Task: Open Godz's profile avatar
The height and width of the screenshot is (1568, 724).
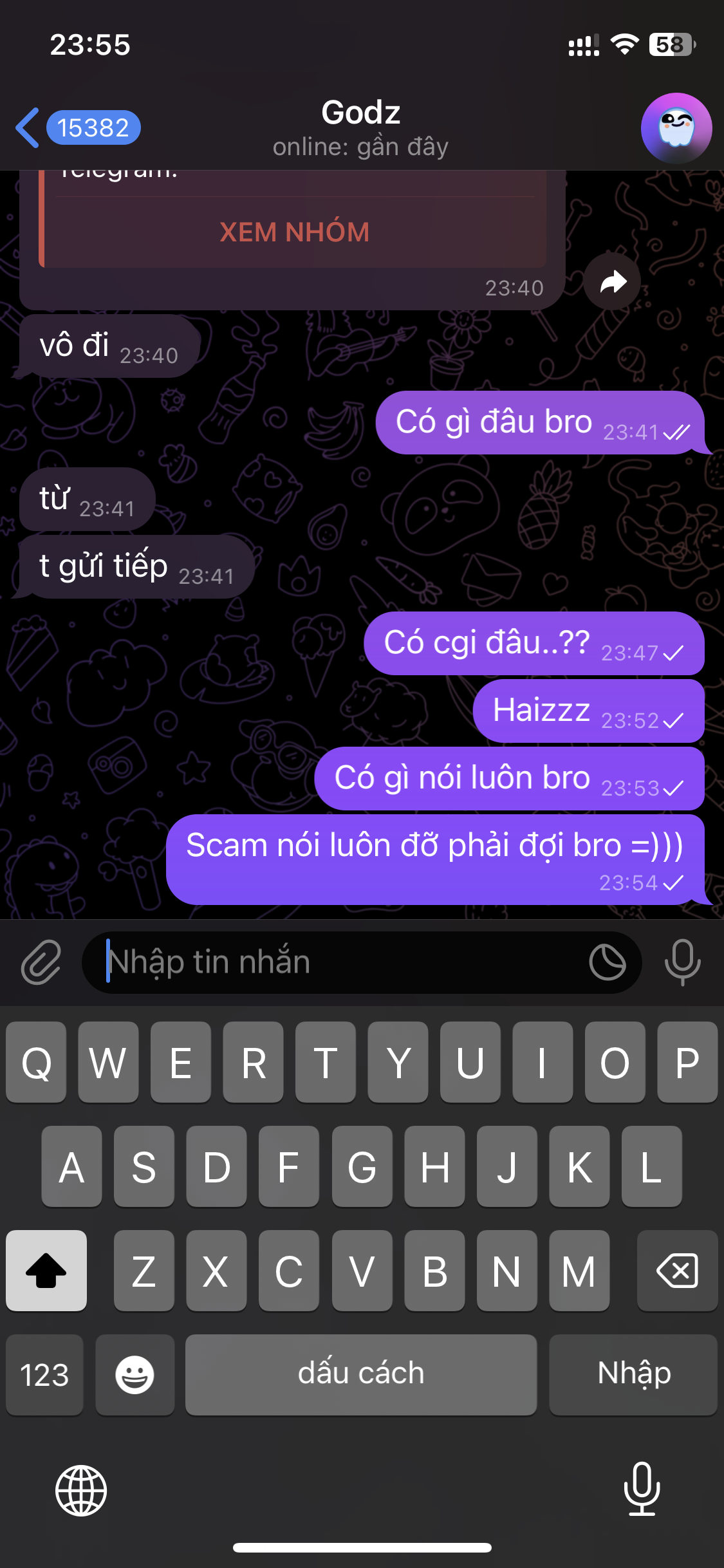Action: [x=676, y=127]
